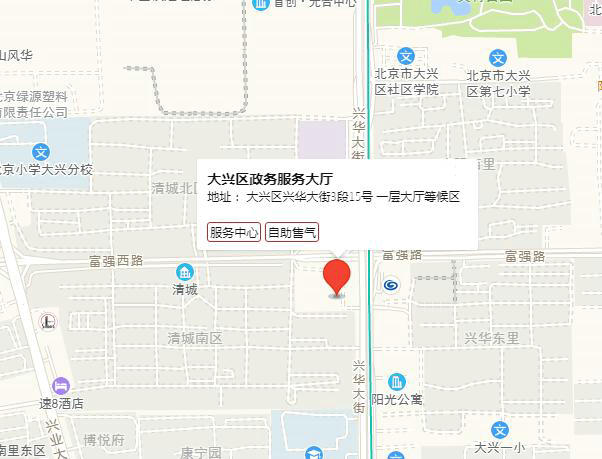Select the 服务中心 tag in the info window
The width and height of the screenshot is (602, 459).
tap(233, 232)
